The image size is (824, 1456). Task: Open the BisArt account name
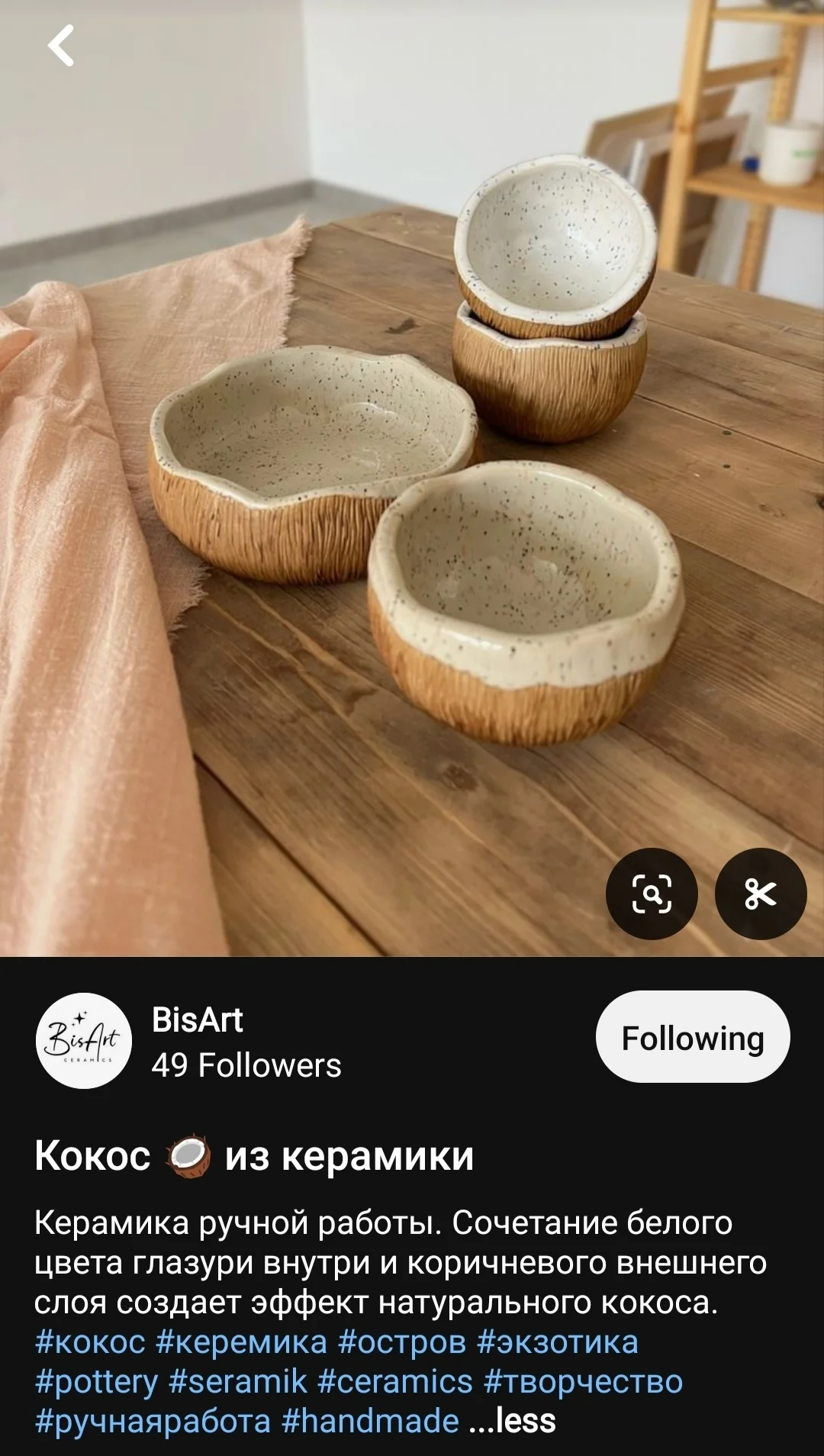pyautogui.click(x=197, y=1020)
